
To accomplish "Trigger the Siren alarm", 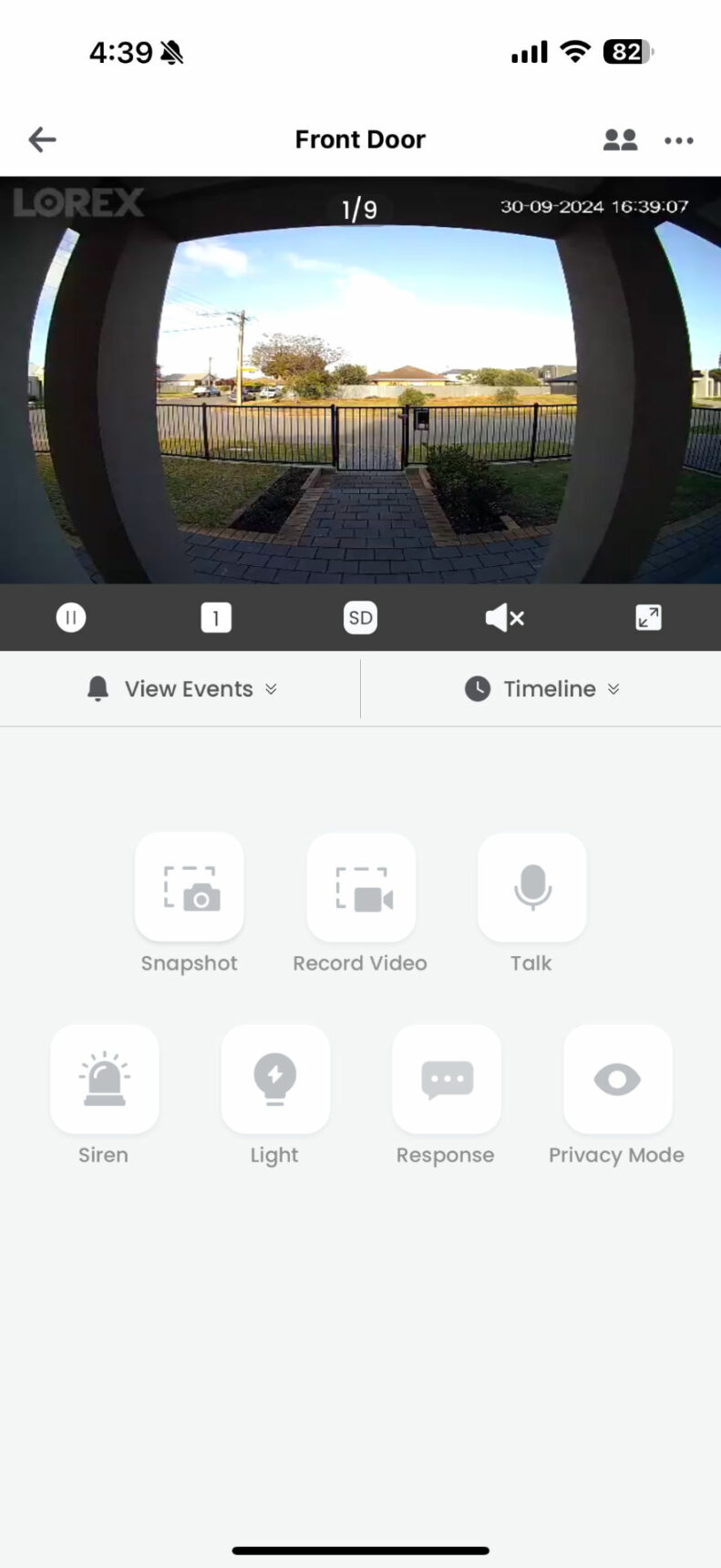I will [x=104, y=1079].
